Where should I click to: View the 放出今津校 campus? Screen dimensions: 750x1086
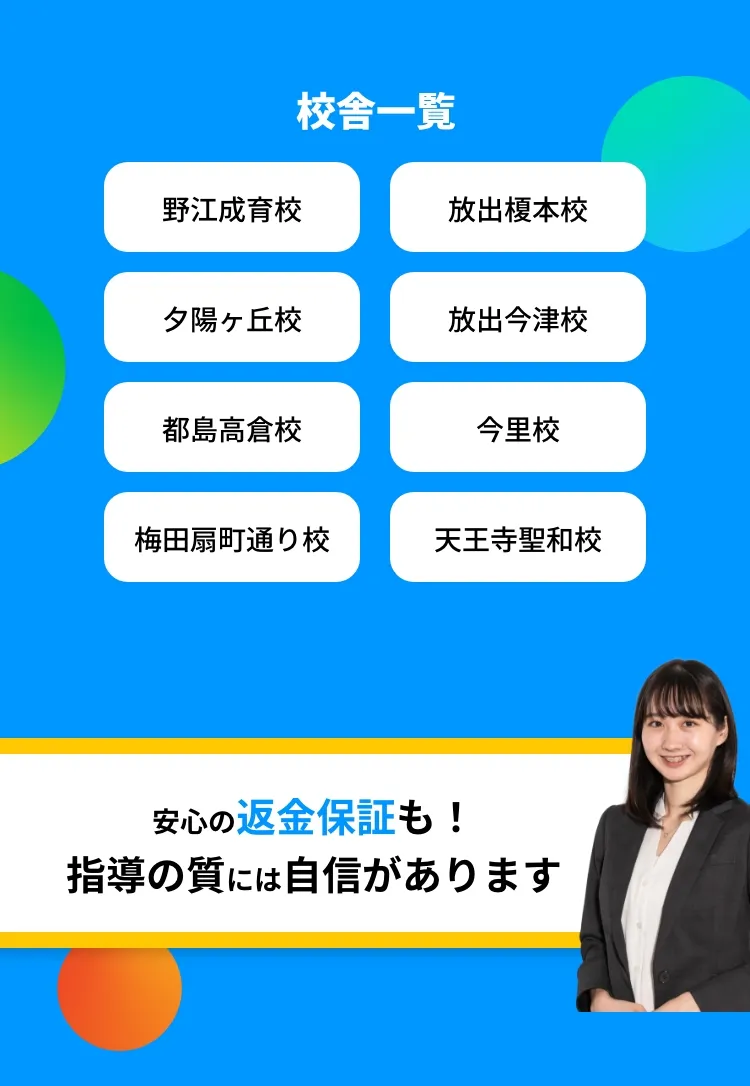pos(517,318)
